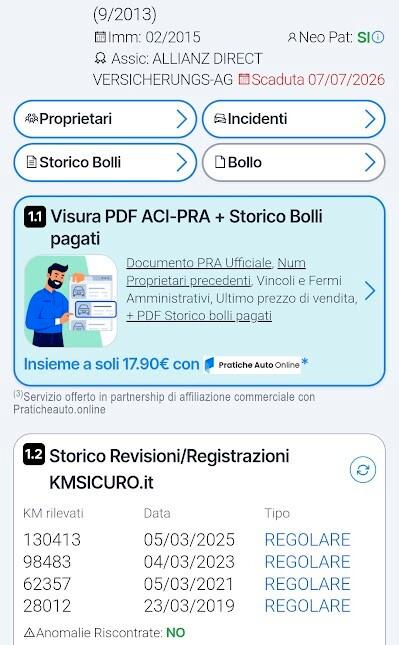Open the Incidenti section
The image size is (399, 645).
(x=294, y=119)
